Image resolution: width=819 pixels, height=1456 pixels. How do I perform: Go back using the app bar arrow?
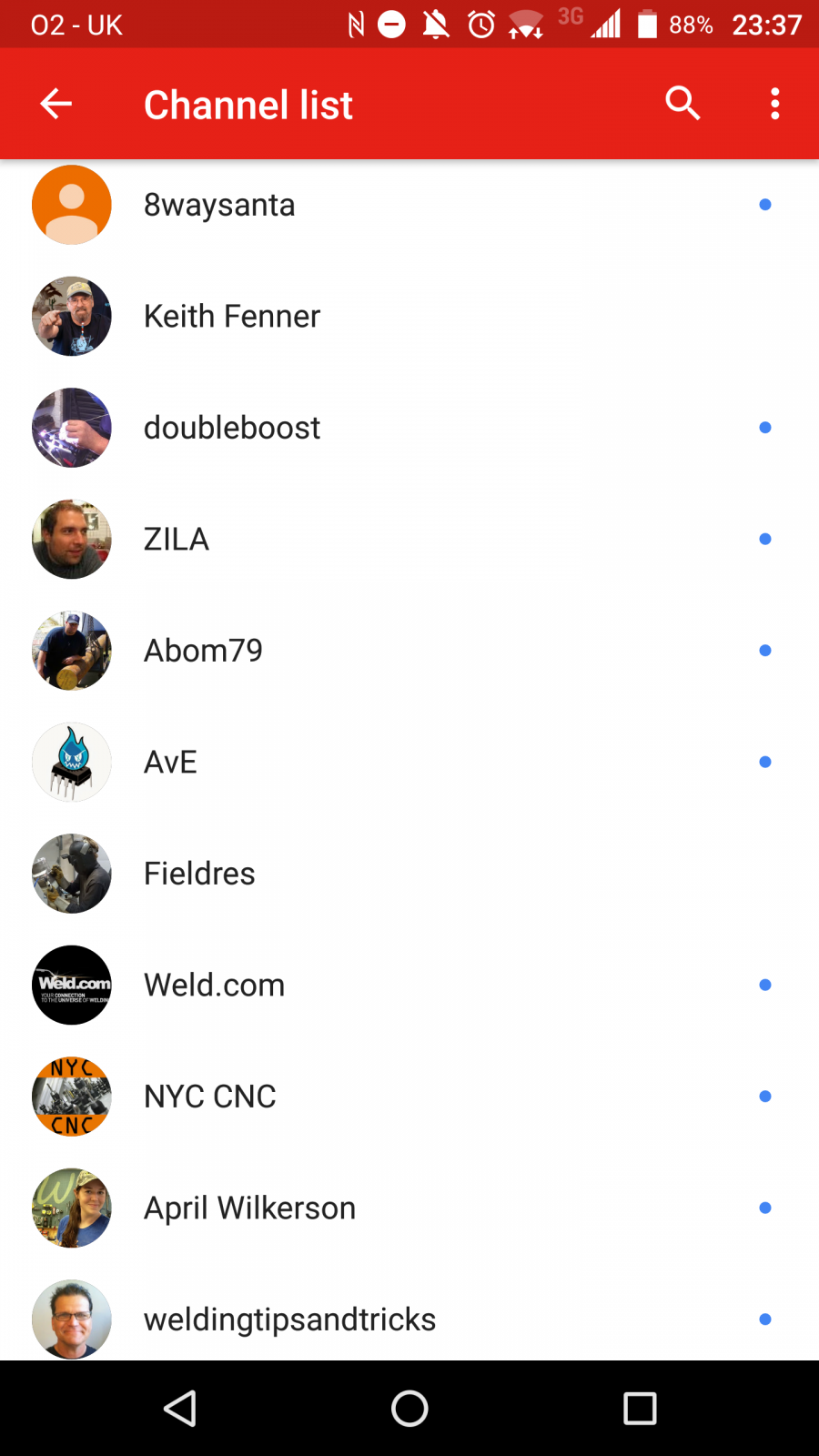[56, 104]
